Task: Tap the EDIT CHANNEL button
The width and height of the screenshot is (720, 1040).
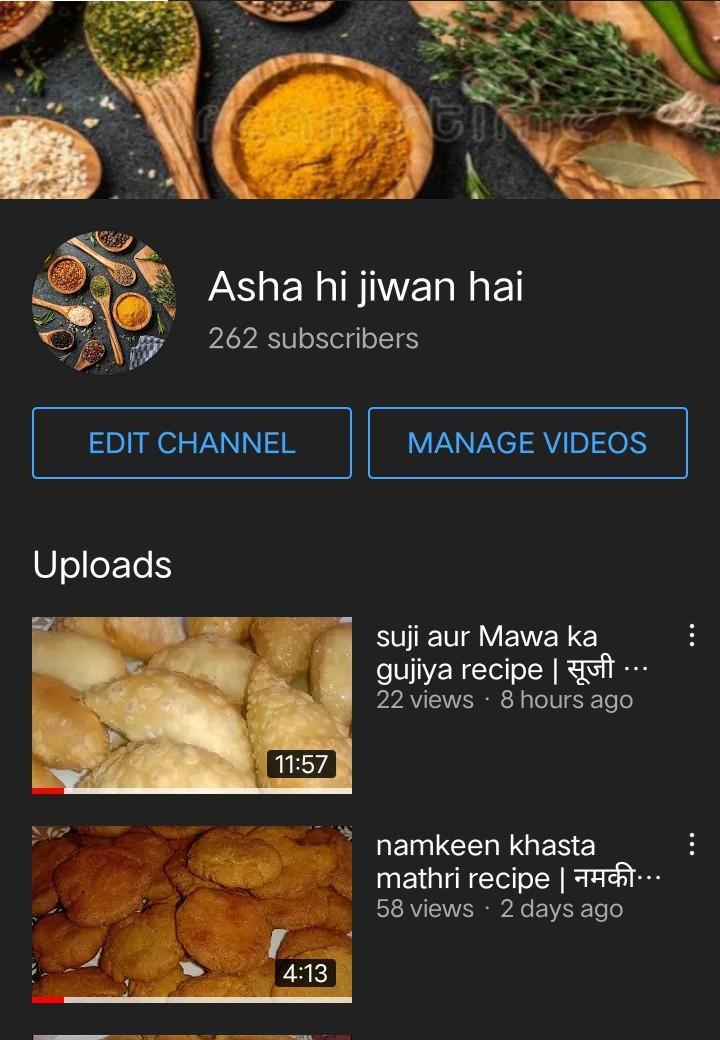Action: coord(192,443)
